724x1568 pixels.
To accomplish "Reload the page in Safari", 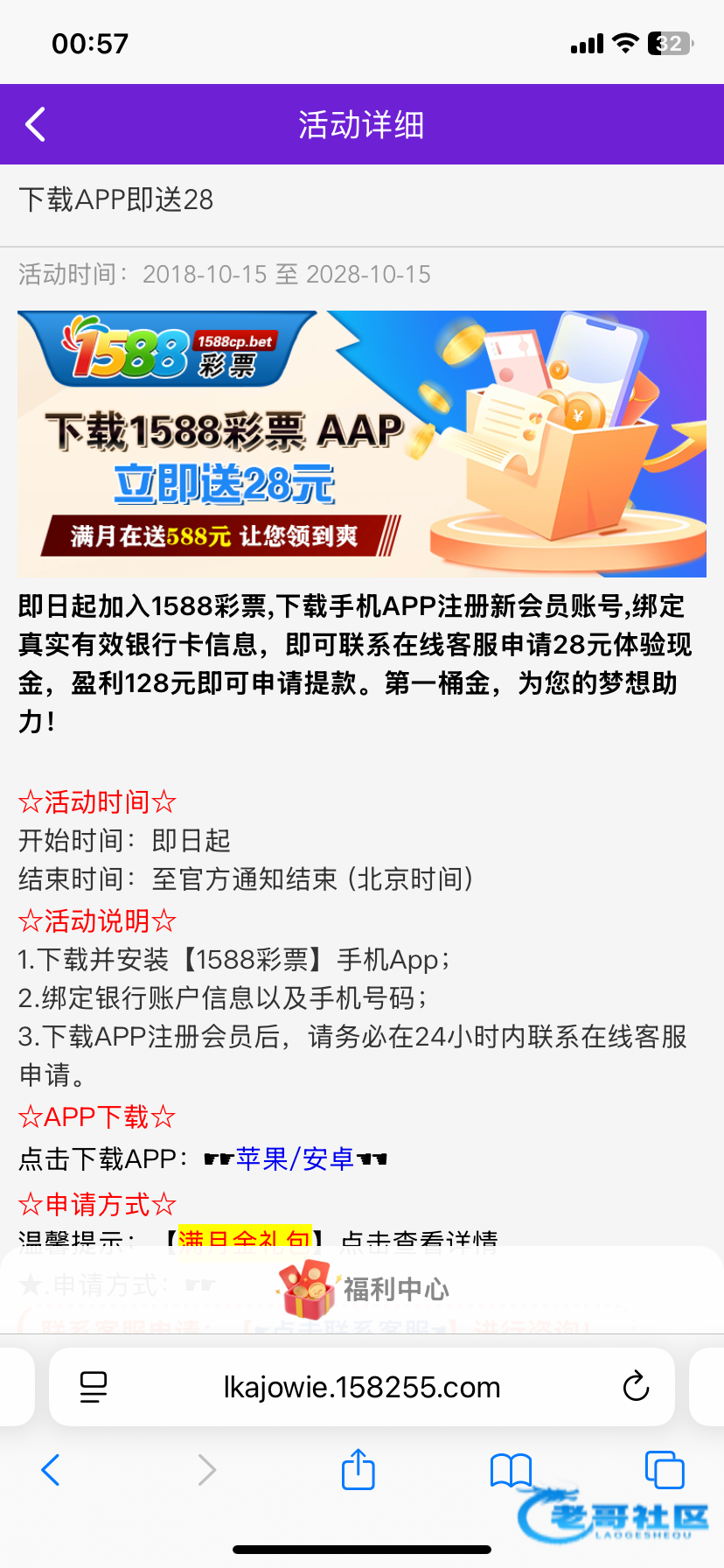I will click(x=636, y=1387).
